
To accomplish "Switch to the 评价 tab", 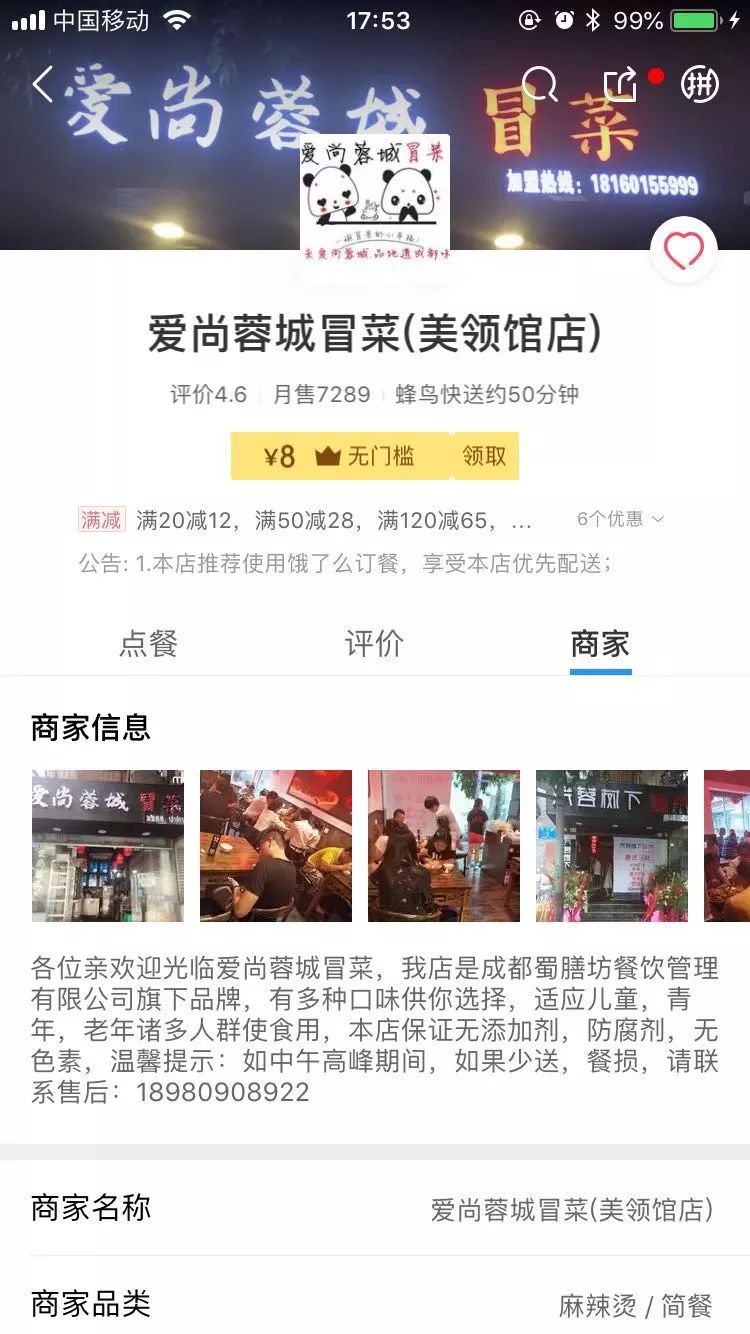I will (x=374, y=643).
